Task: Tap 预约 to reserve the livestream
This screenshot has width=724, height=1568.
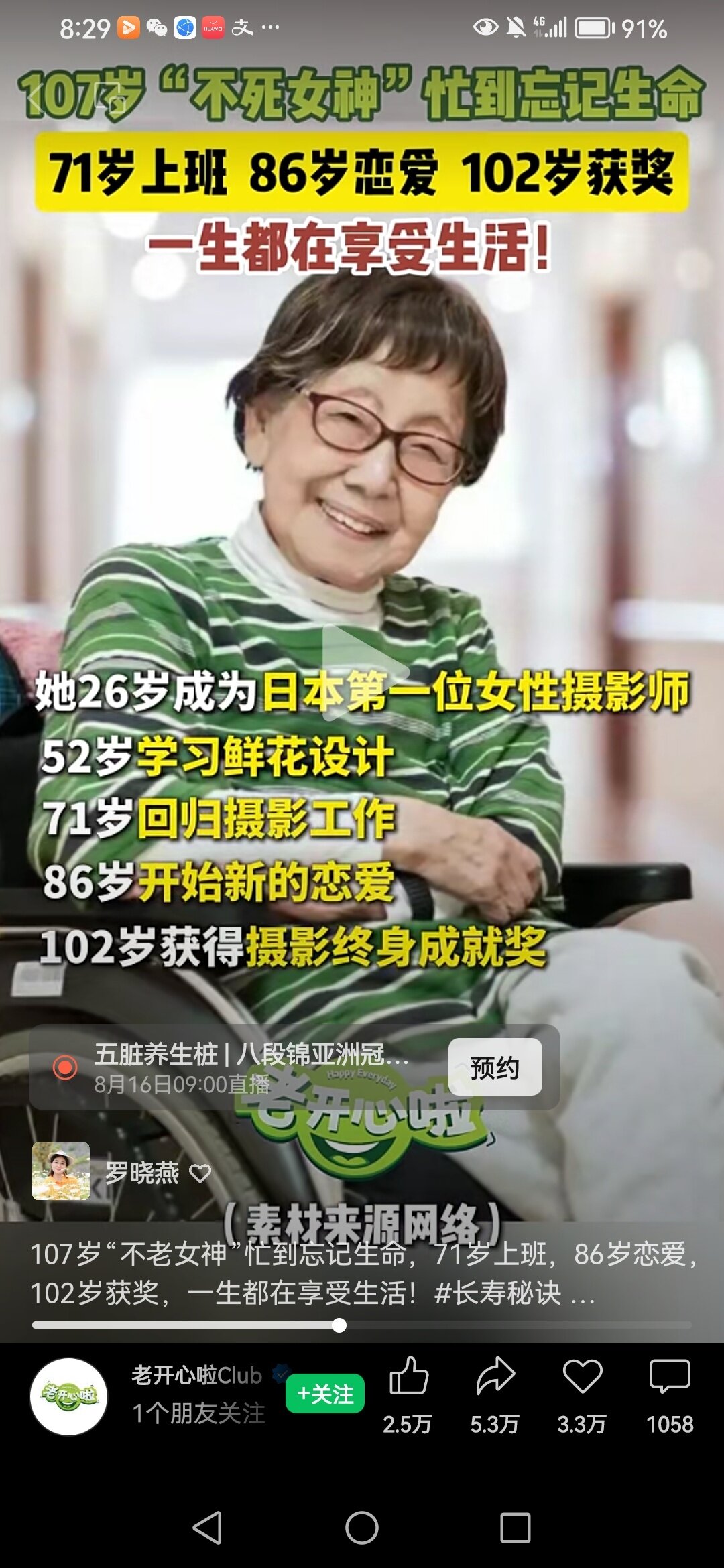Action: [x=495, y=1067]
